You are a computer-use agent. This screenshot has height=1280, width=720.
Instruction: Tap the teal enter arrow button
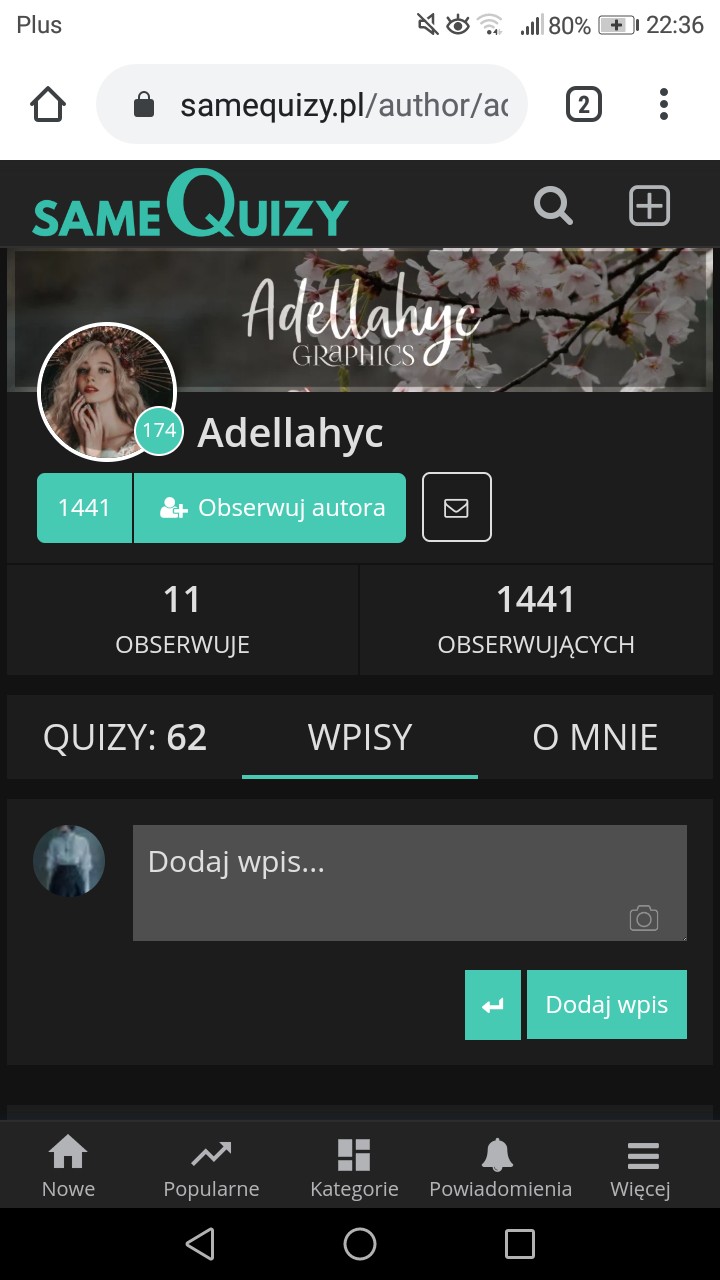[x=493, y=1005]
